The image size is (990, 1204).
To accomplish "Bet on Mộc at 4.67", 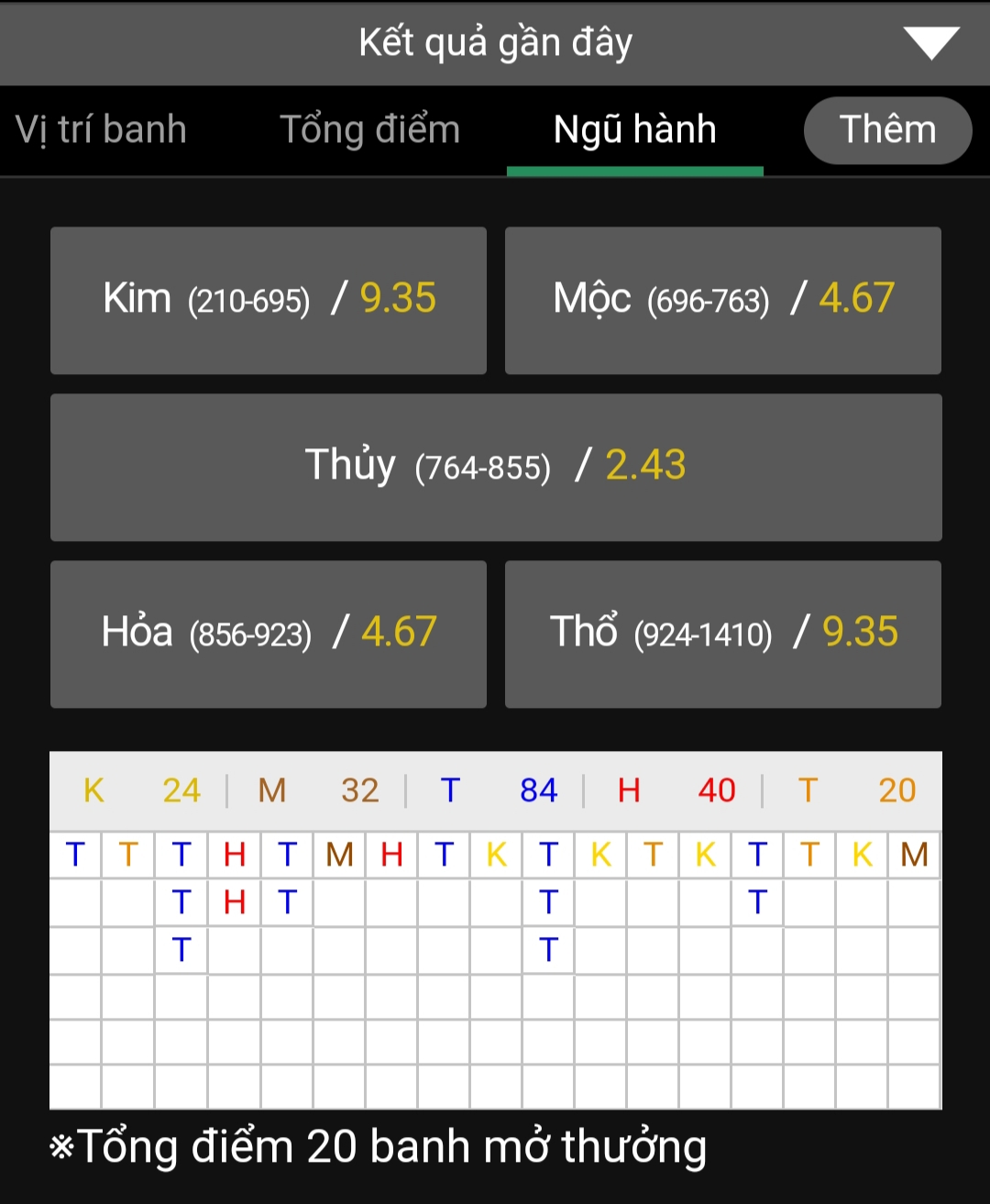I will (x=722, y=300).
